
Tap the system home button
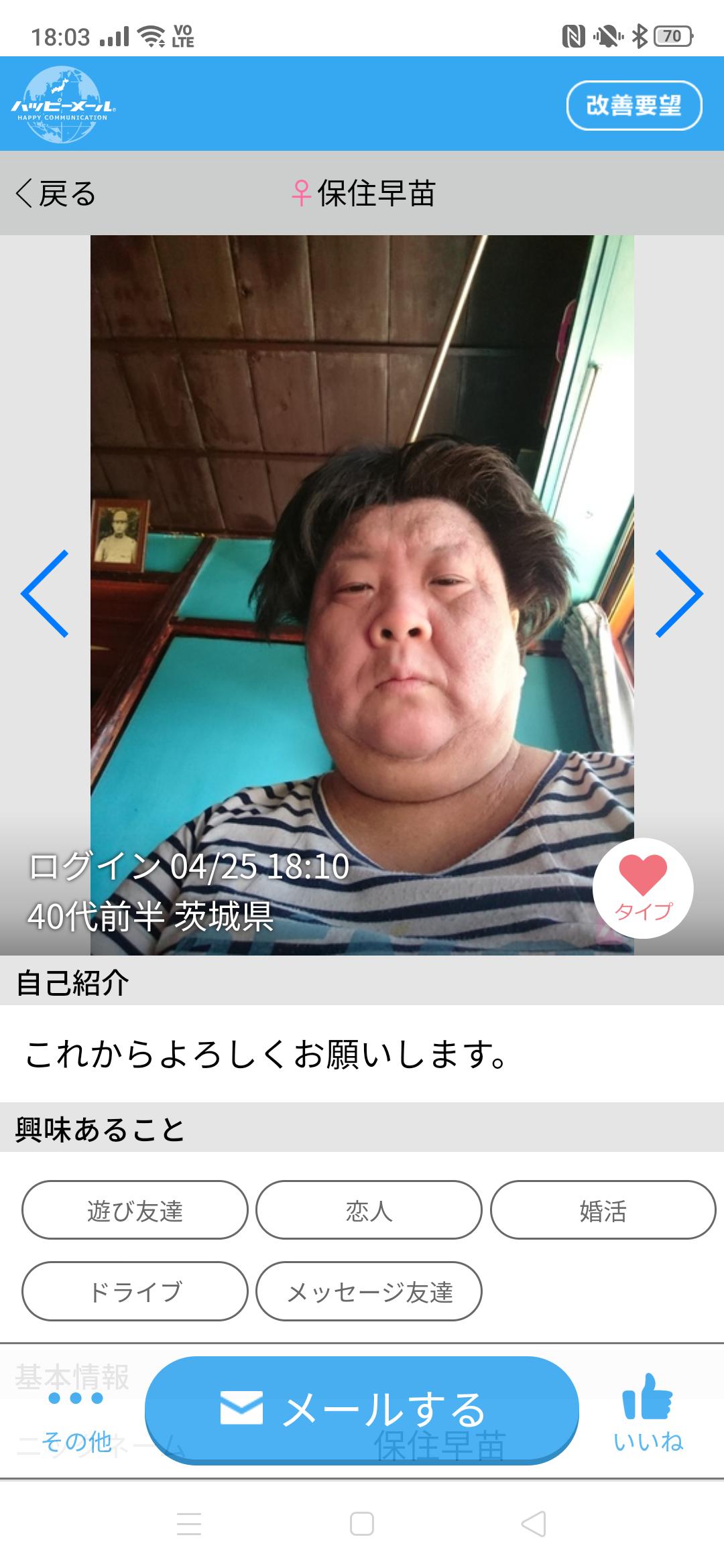coord(362,1524)
